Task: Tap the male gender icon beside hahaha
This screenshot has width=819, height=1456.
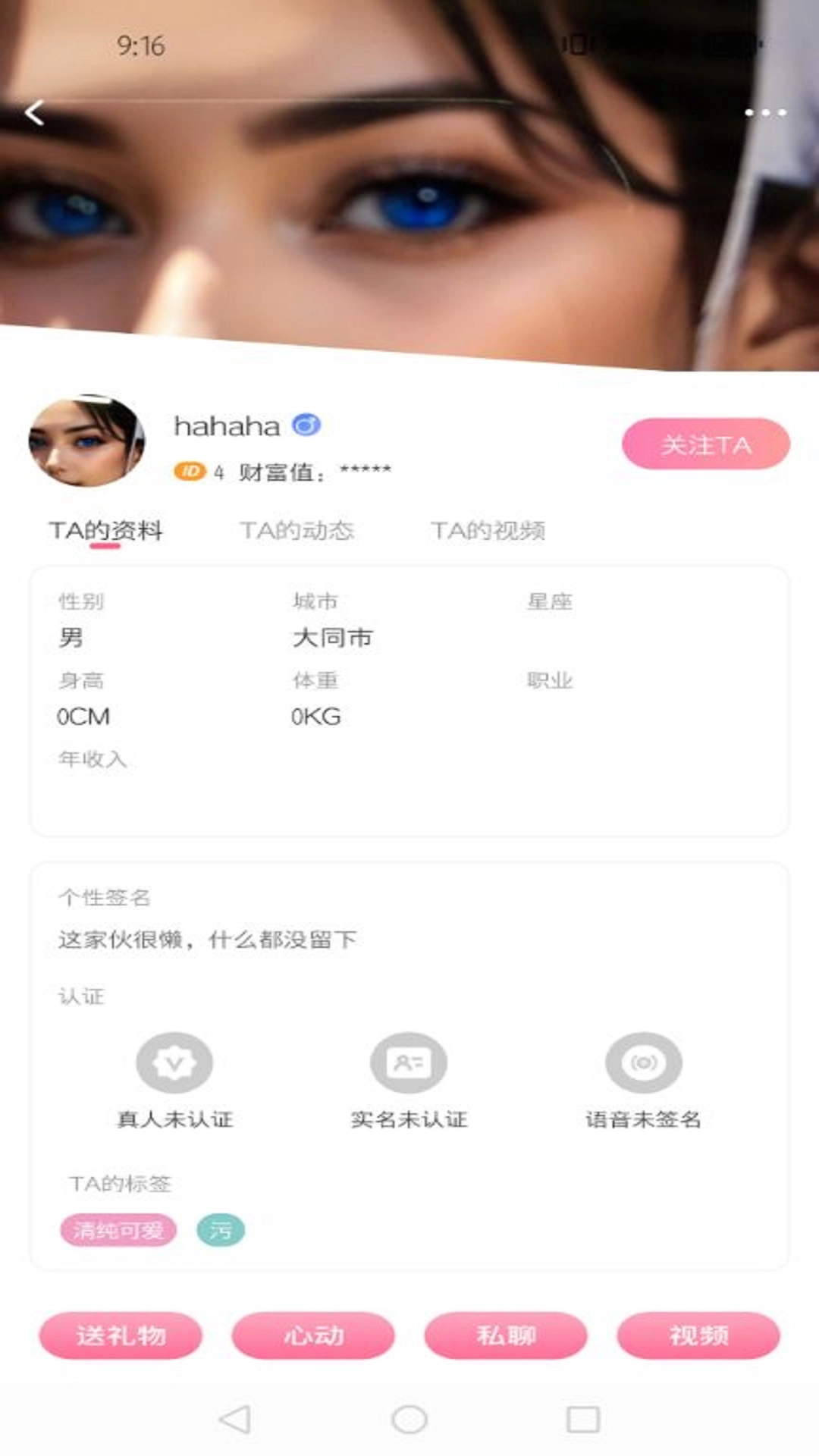Action: pos(306,426)
